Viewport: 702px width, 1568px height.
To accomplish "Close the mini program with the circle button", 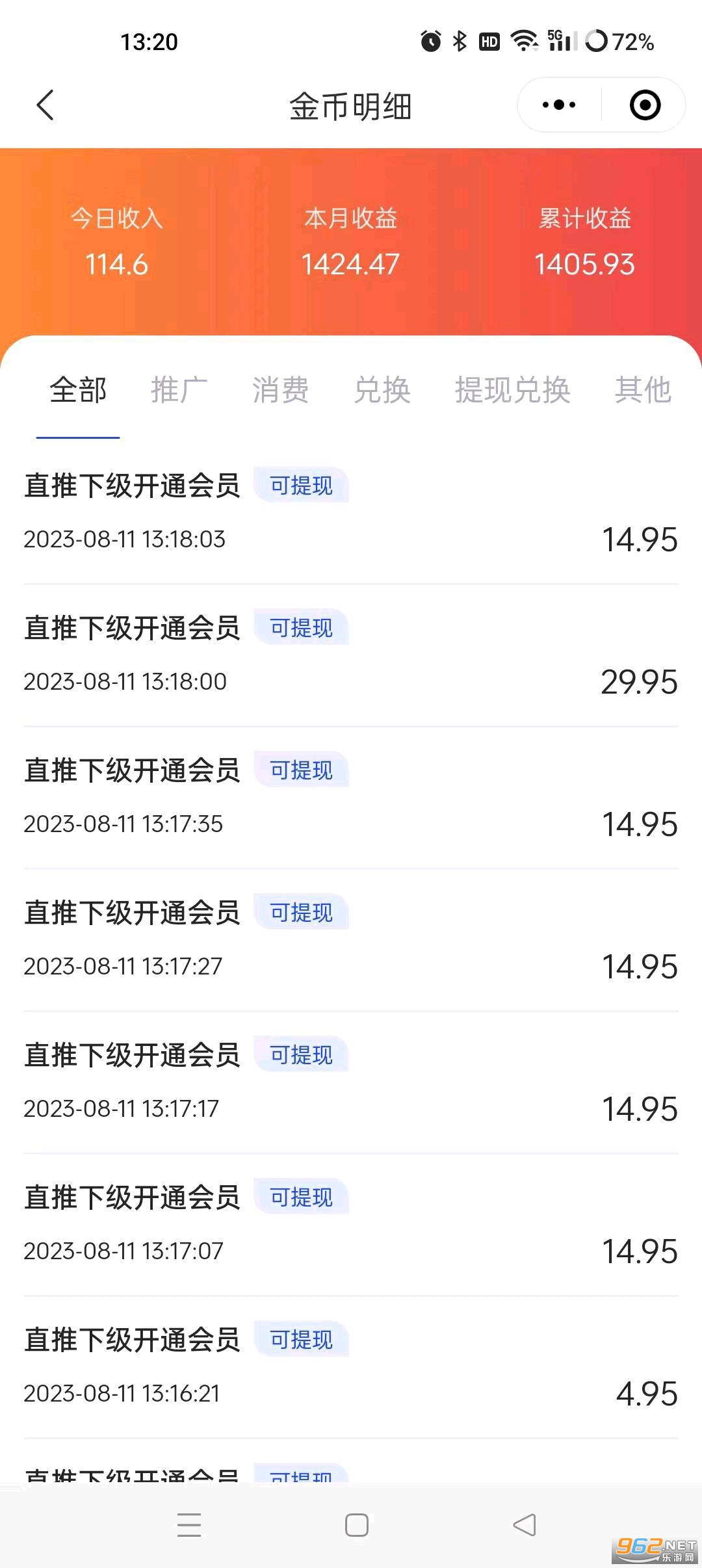I will click(645, 105).
